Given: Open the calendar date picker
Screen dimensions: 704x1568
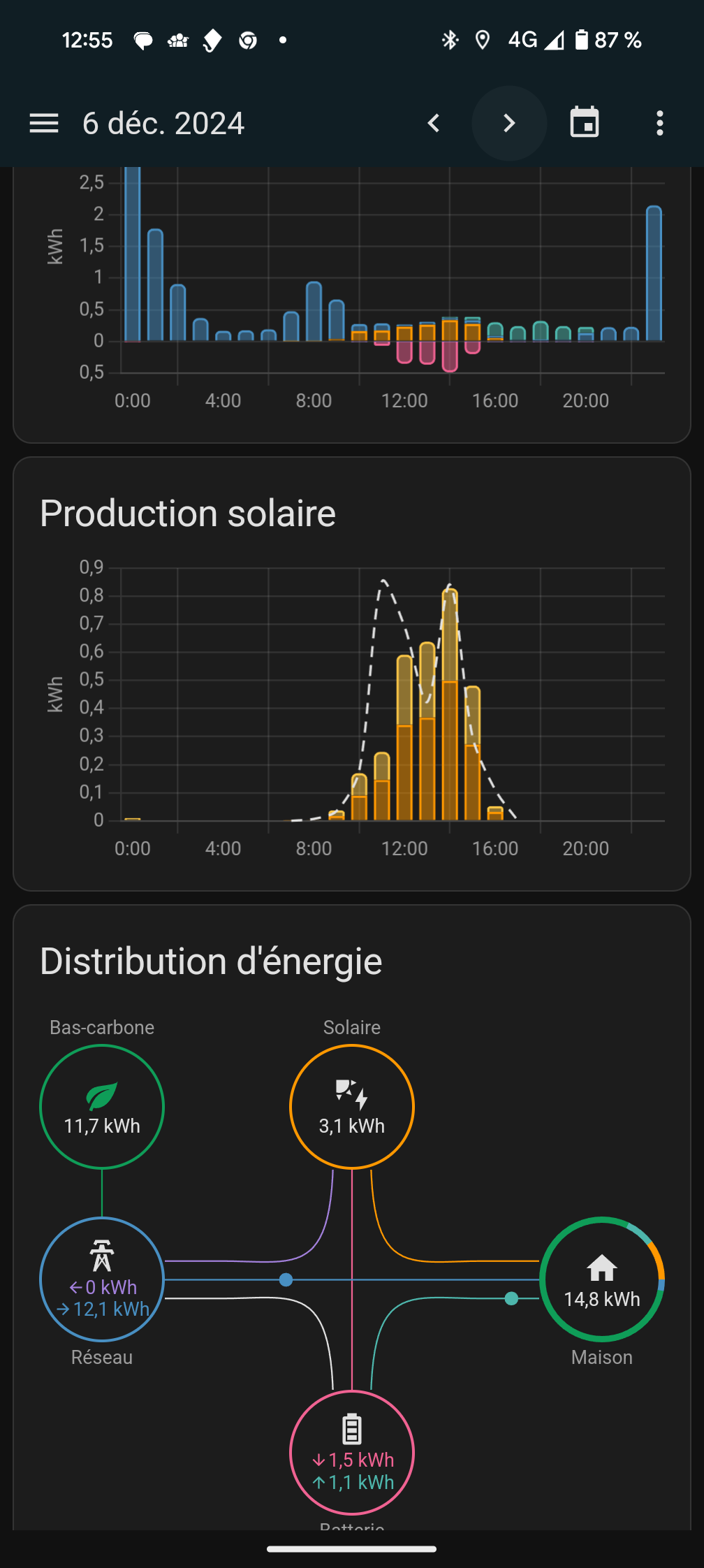Looking at the screenshot, I should point(585,124).
